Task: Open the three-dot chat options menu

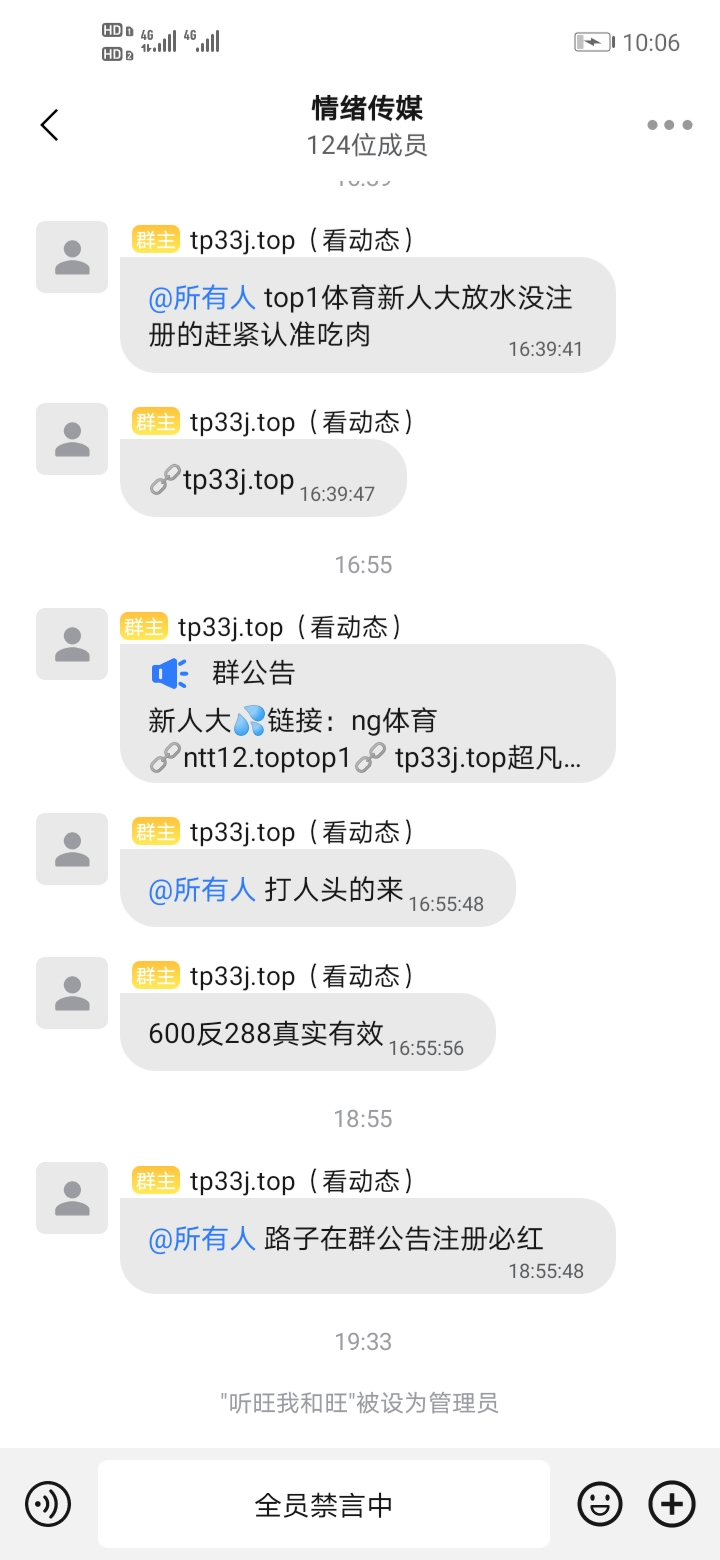Action: (x=668, y=124)
